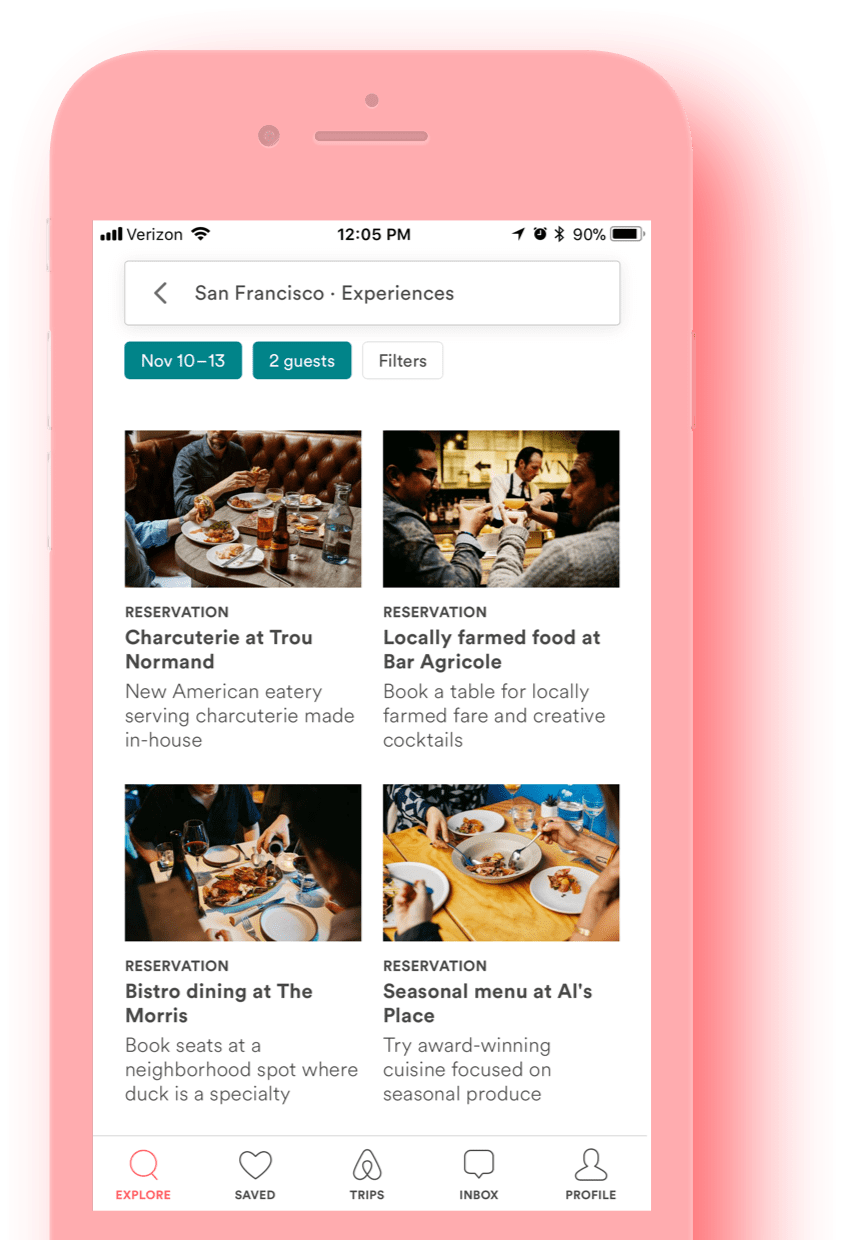Open Filters
Viewport: 842px width, 1240px height.
(402, 361)
